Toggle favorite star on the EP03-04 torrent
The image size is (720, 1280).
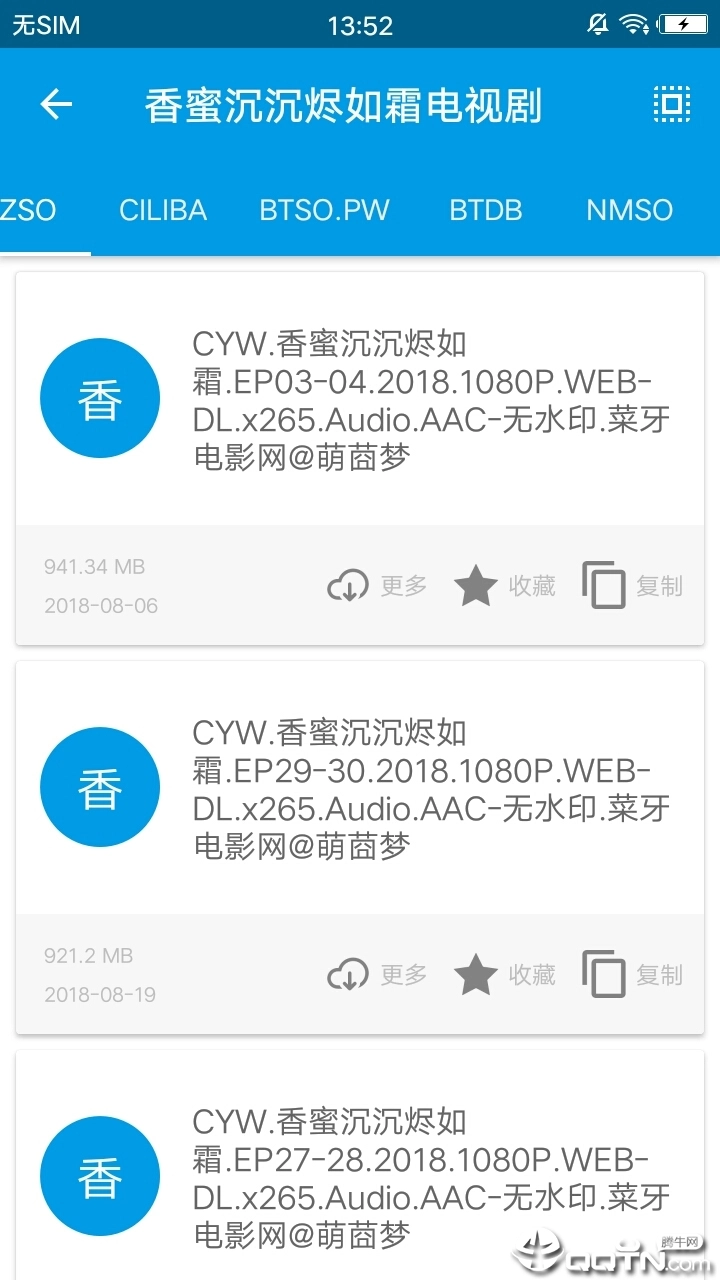point(476,586)
